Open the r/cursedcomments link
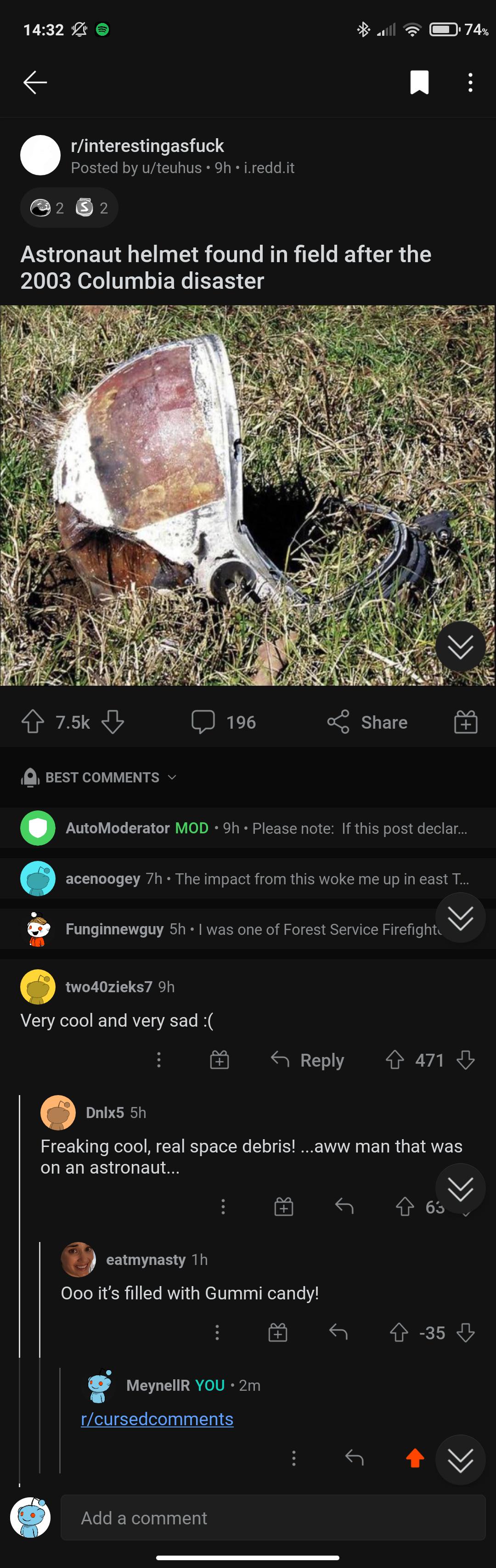 157,1419
